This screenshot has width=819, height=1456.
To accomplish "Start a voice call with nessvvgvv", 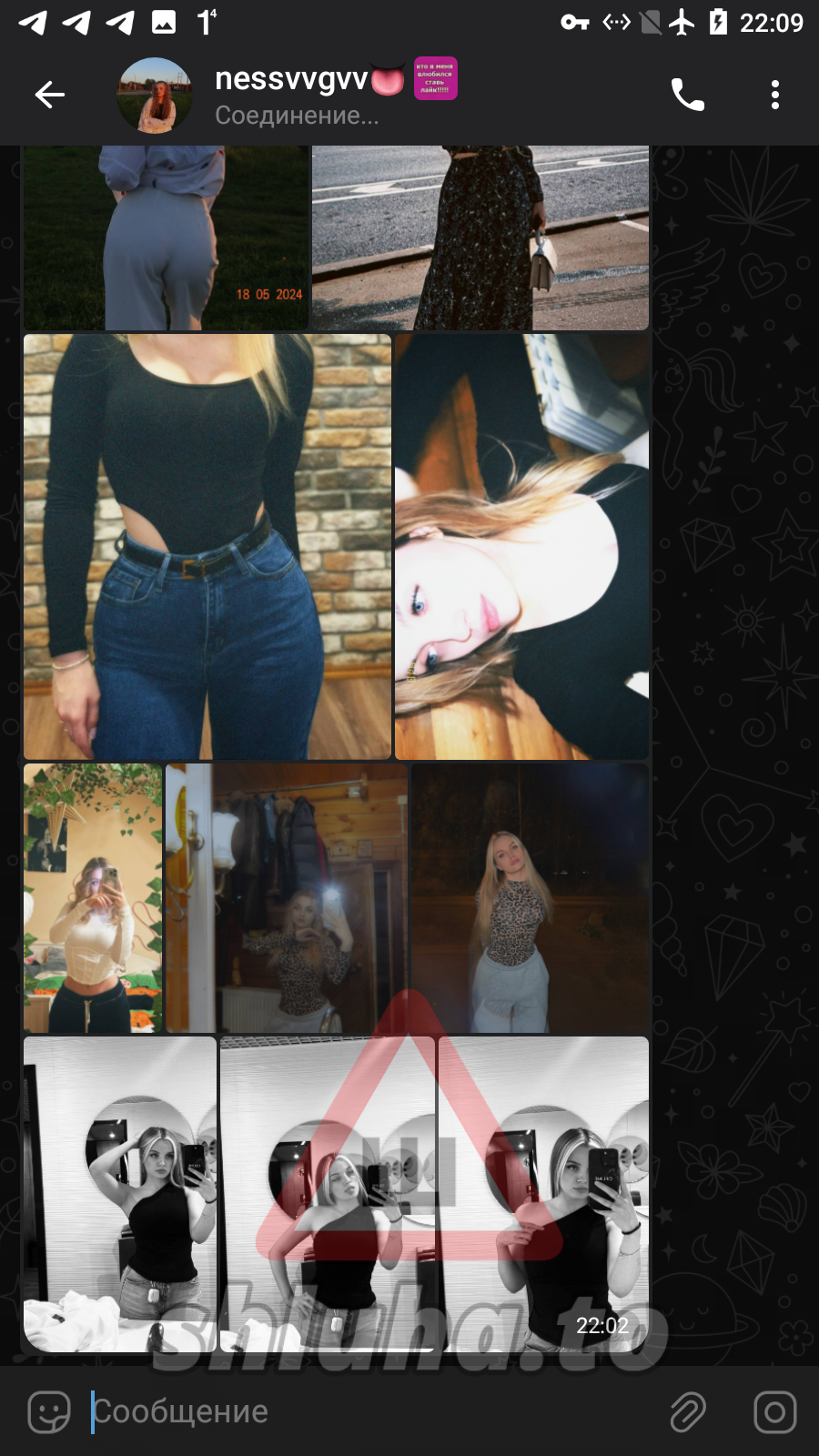I will tap(687, 95).
